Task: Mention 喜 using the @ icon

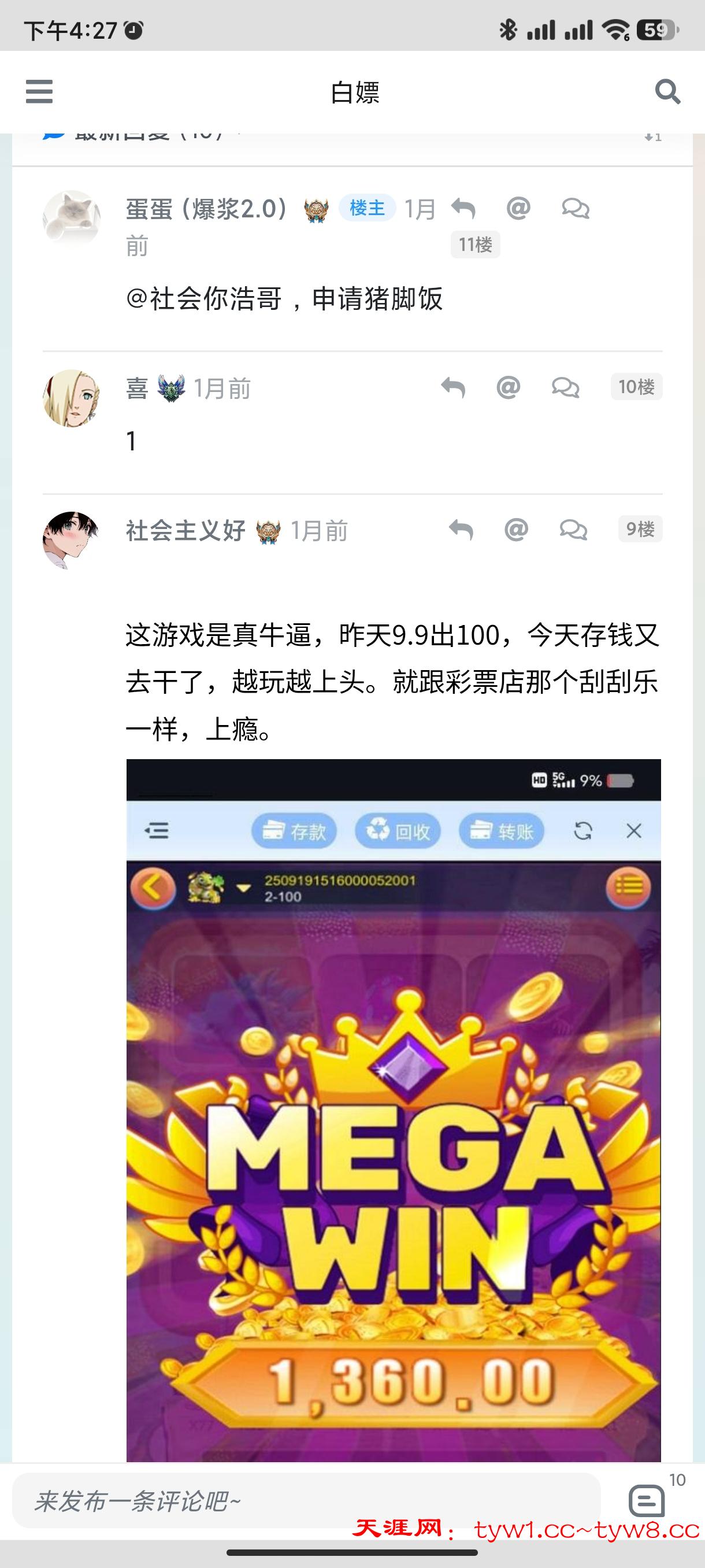Action: click(509, 387)
